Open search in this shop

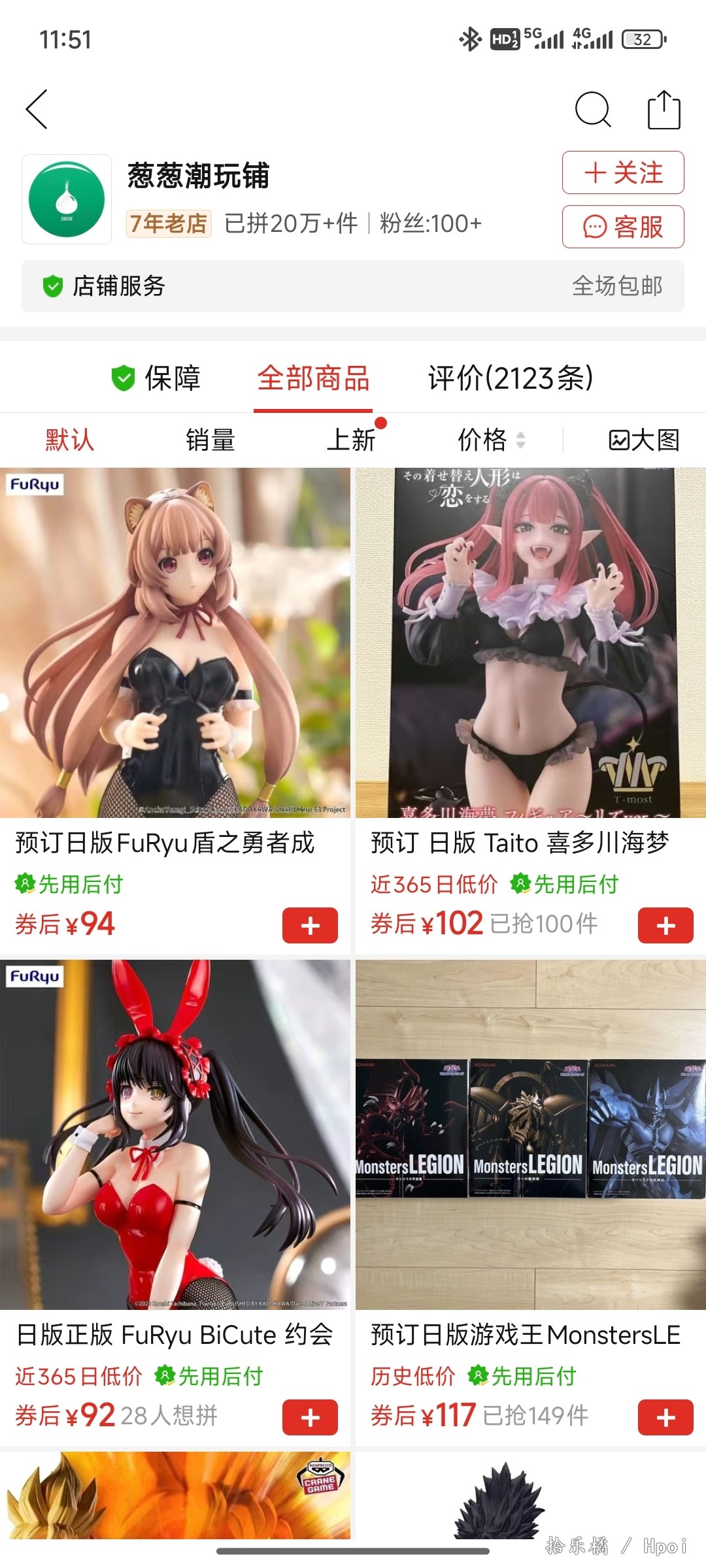(x=592, y=109)
